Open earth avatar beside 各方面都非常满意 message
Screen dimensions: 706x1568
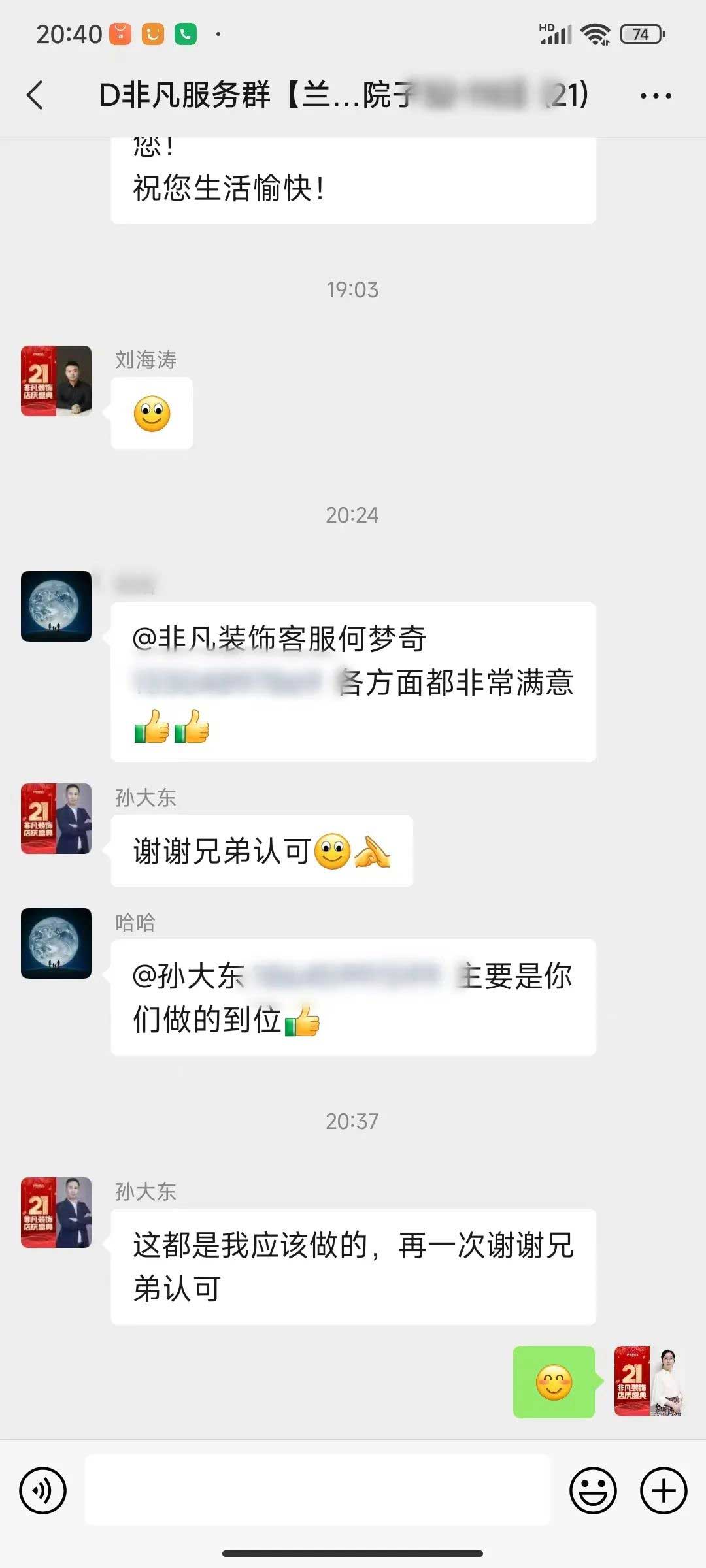click(56, 606)
